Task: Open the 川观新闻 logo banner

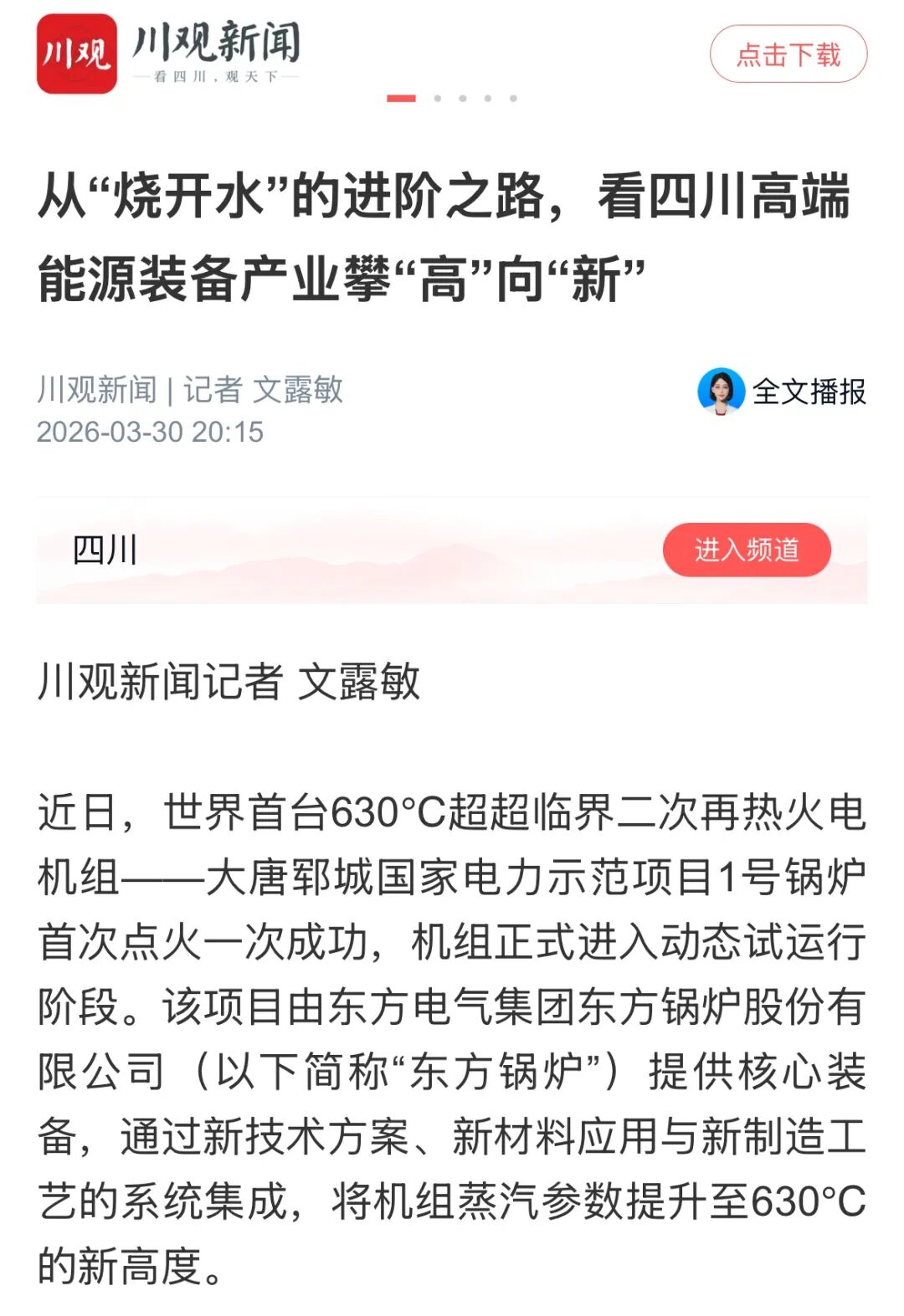Action: [x=169, y=54]
